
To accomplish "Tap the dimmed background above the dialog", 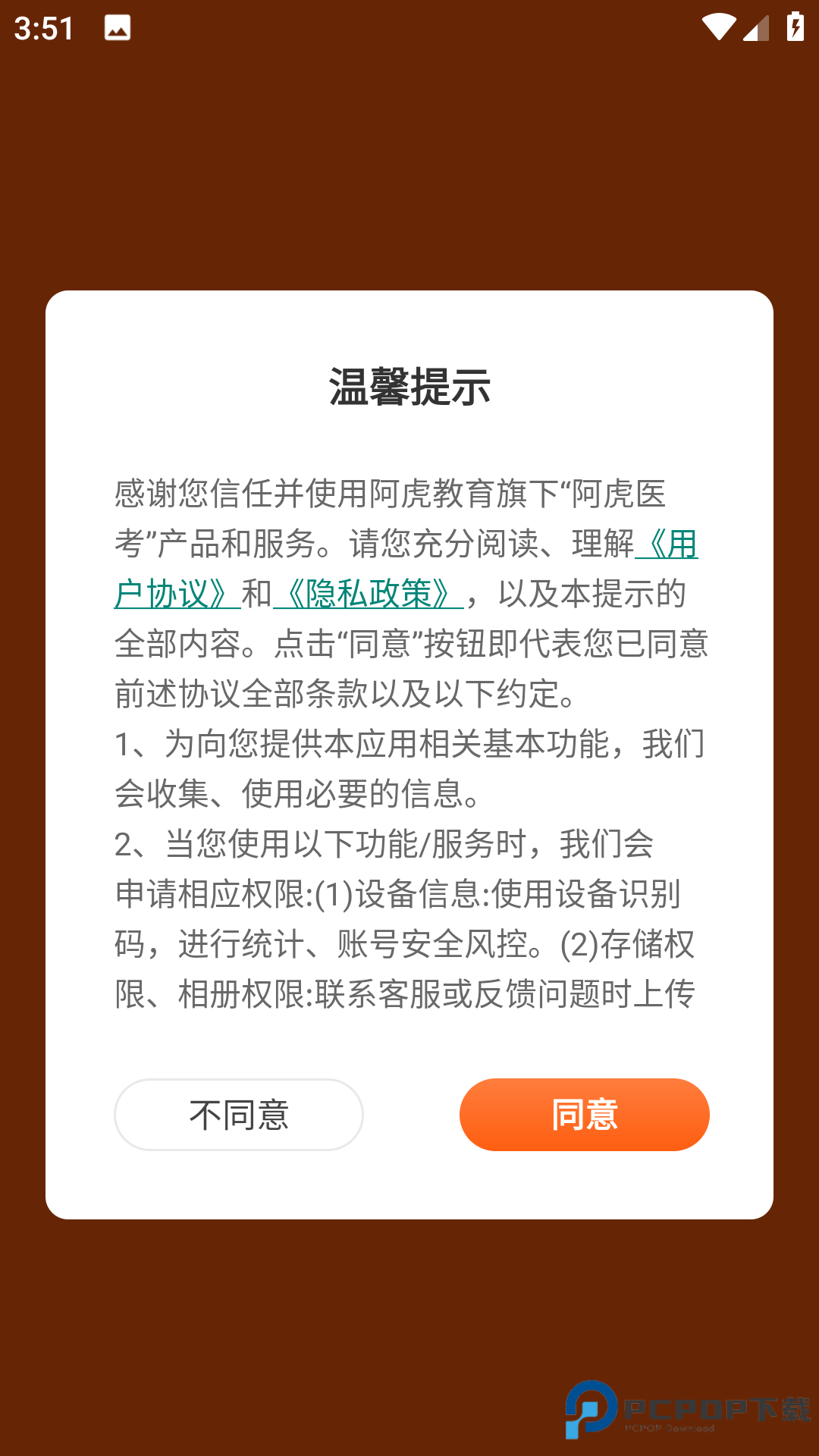I will point(409,152).
